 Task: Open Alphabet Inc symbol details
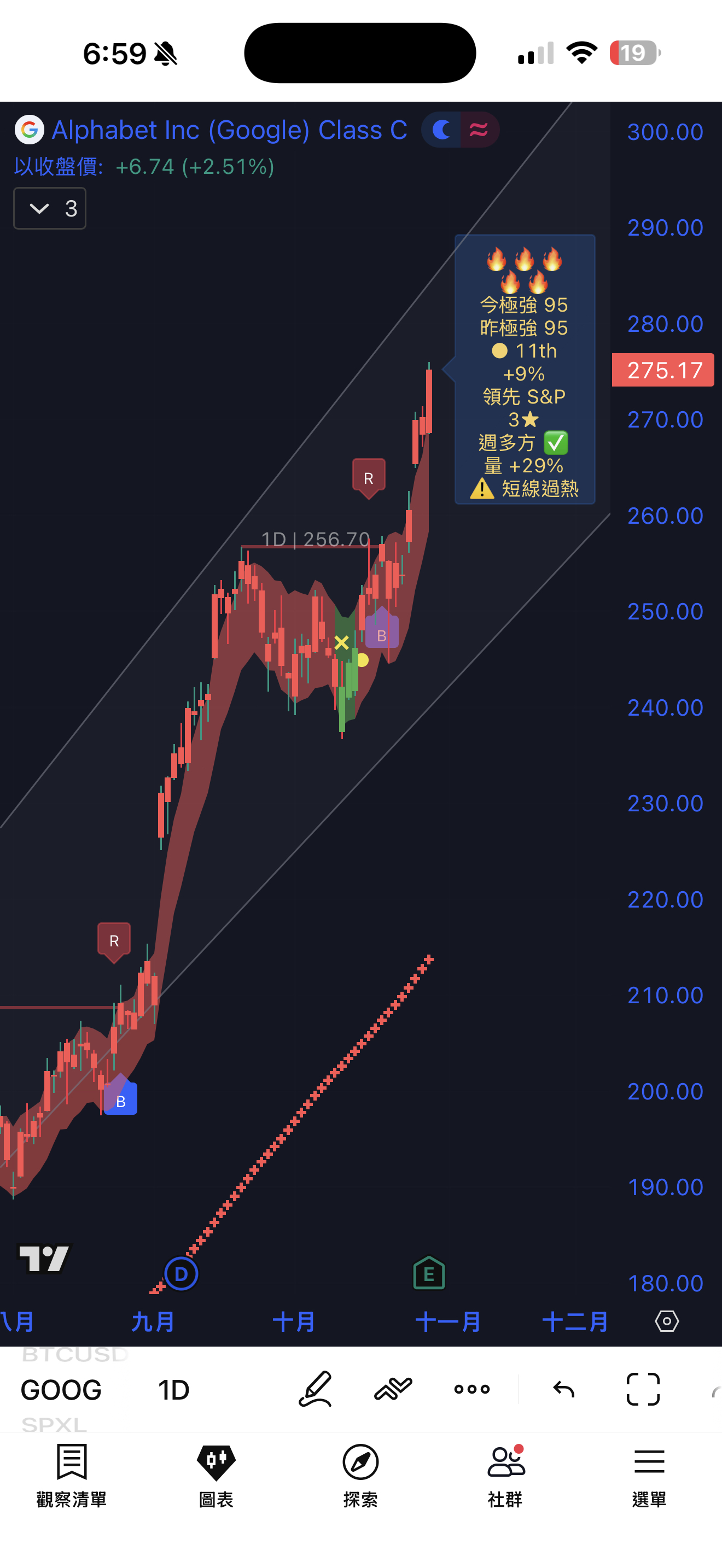[x=228, y=130]
